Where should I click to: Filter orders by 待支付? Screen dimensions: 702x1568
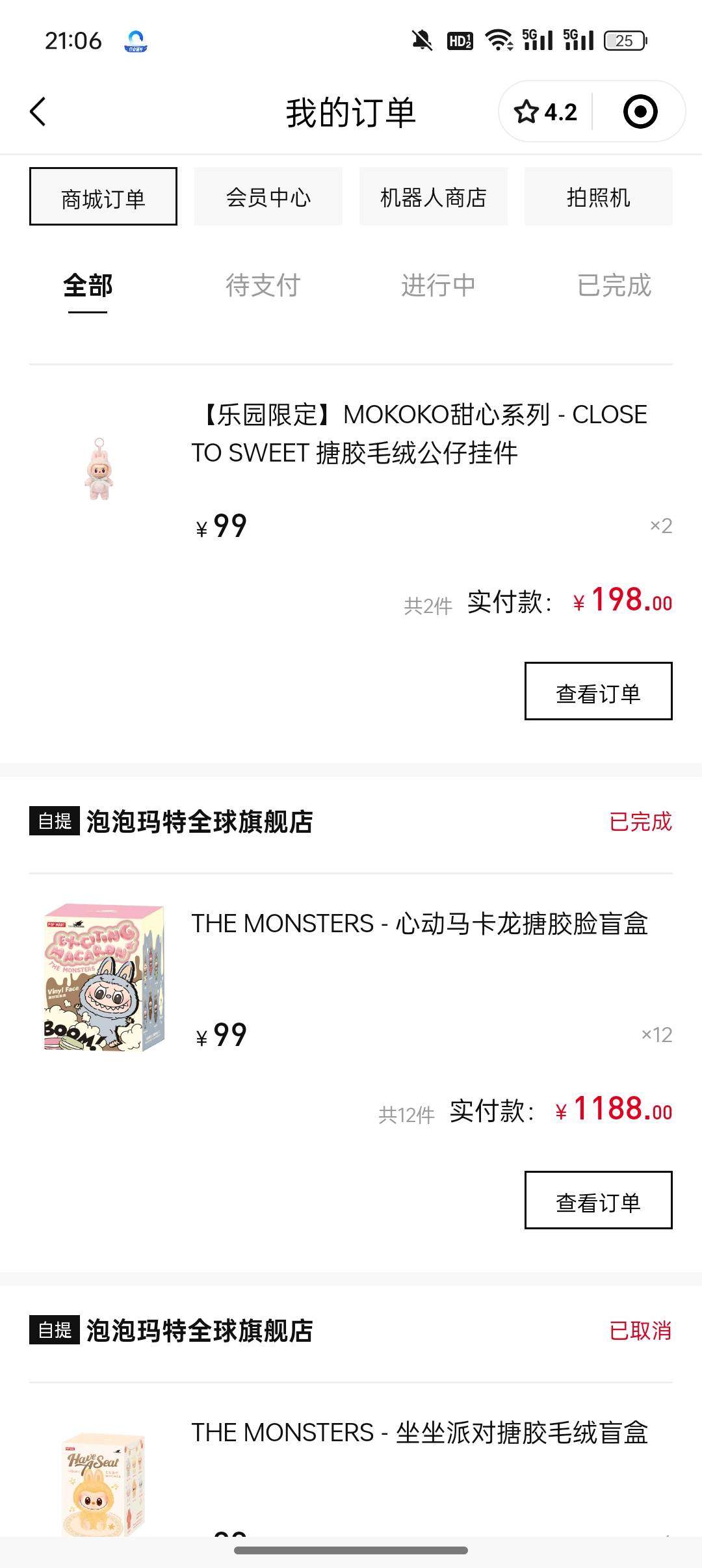click(x=263, y=286)
